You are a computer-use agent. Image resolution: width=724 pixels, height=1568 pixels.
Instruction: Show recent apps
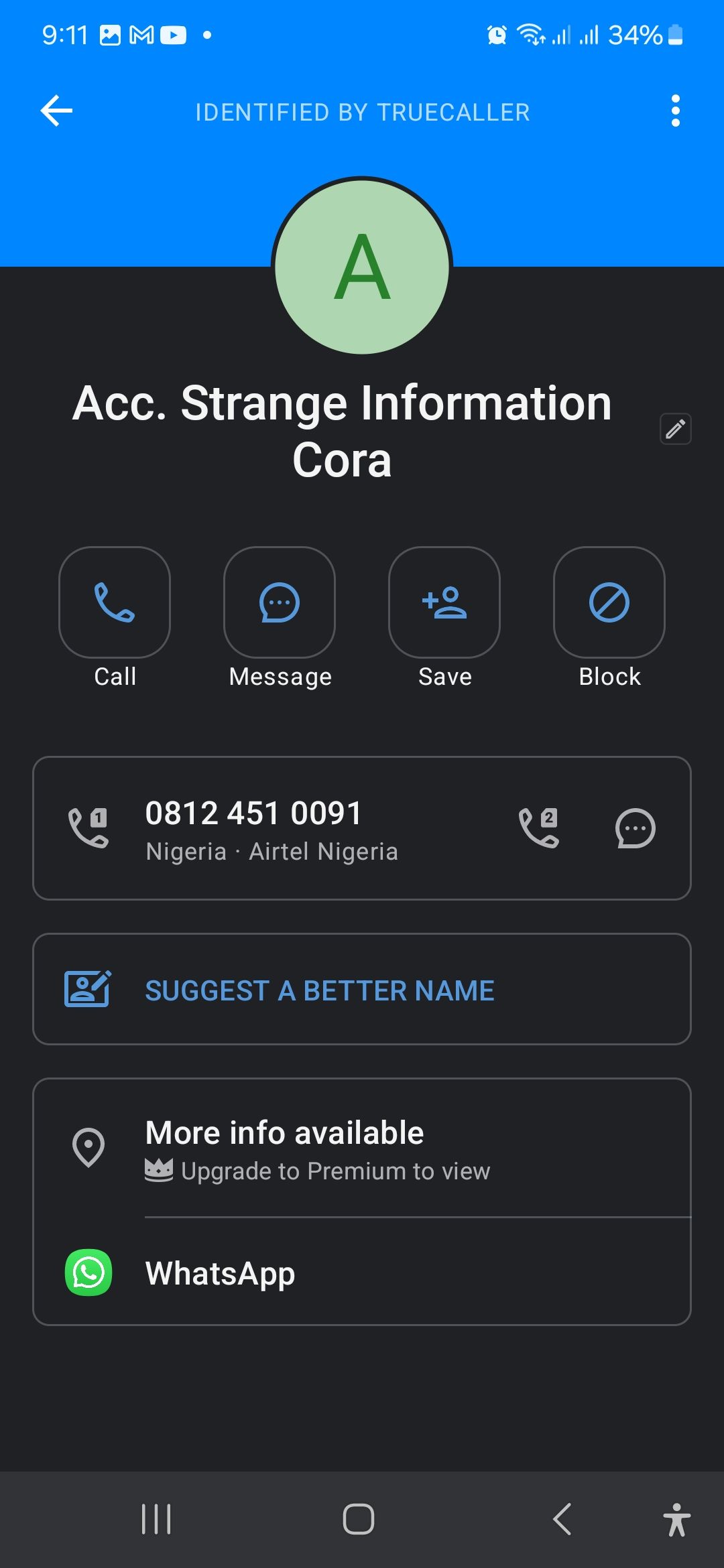[157, 1519]
